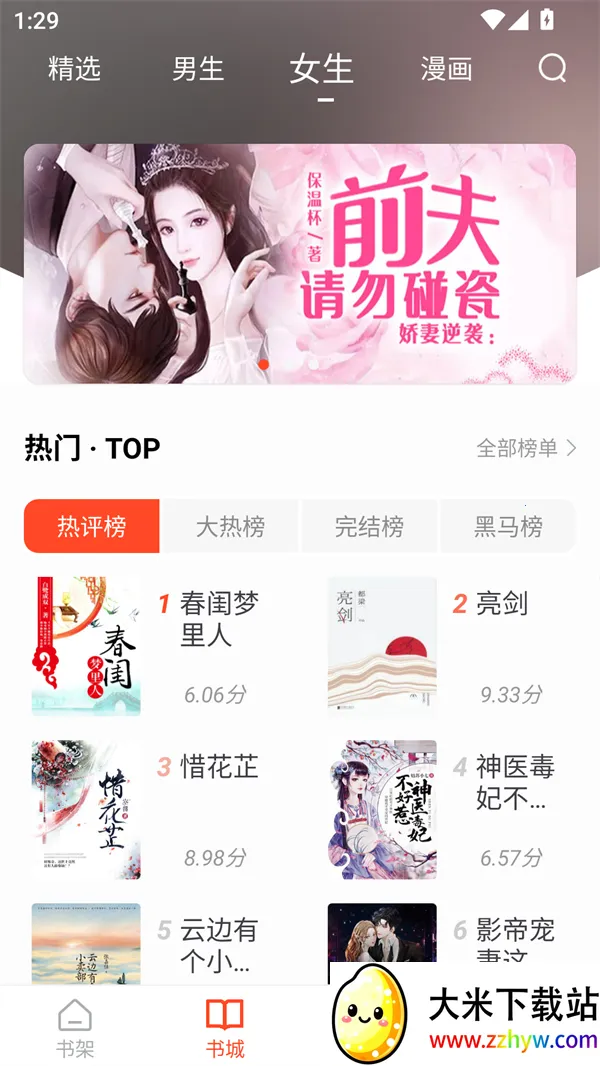This screenshot has width=600, height=1066.
Task: Switch to the 大热榜 ranking
Action: coord(230,526)
